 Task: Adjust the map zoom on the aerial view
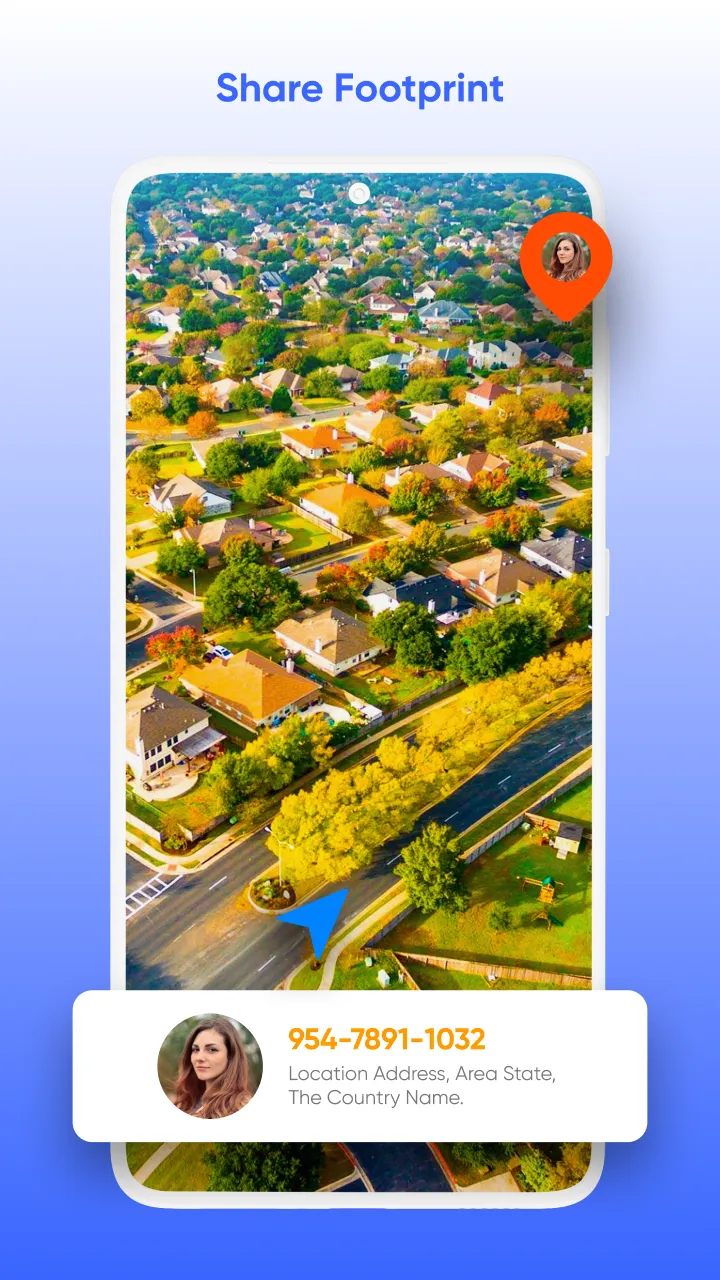[x=360, y=600]
